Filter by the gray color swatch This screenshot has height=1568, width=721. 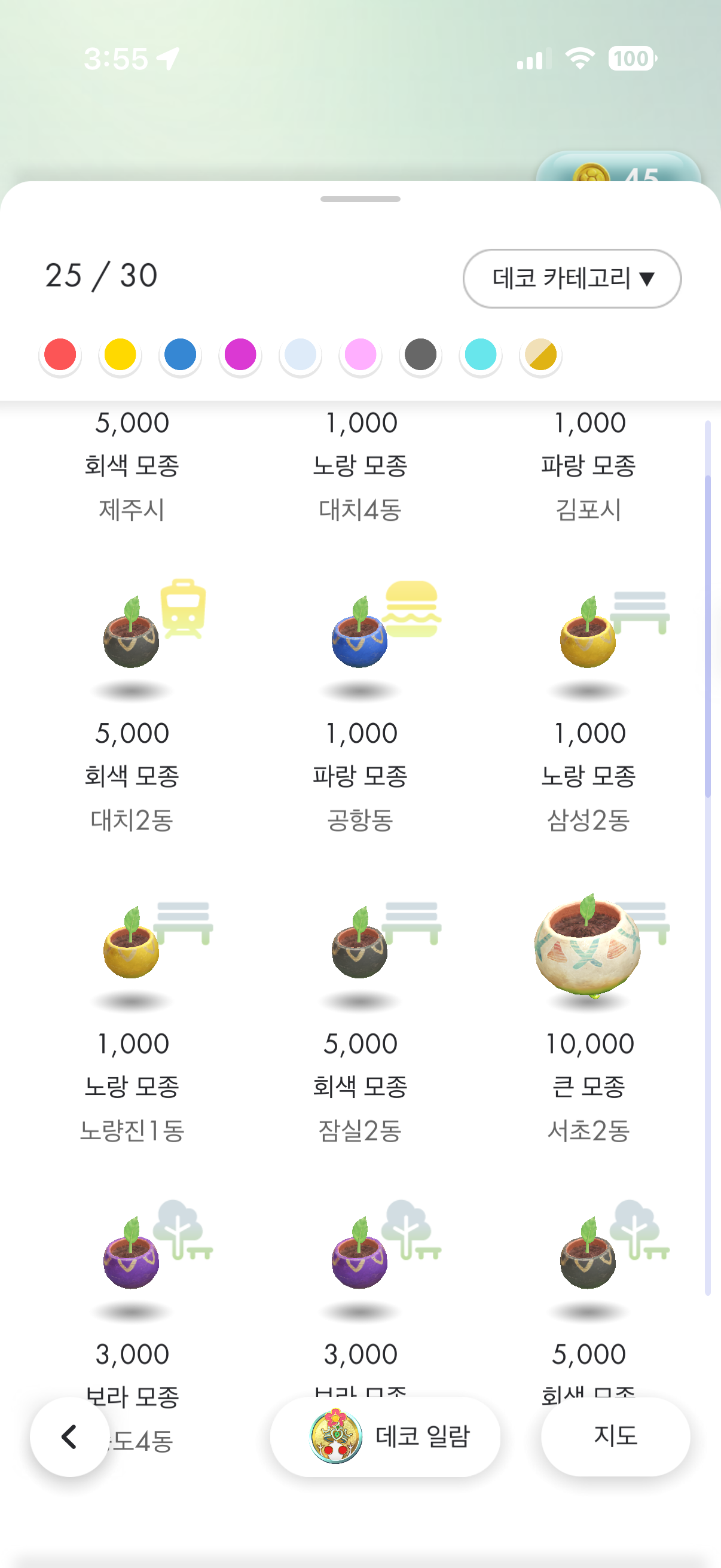[x=420, y=355]
